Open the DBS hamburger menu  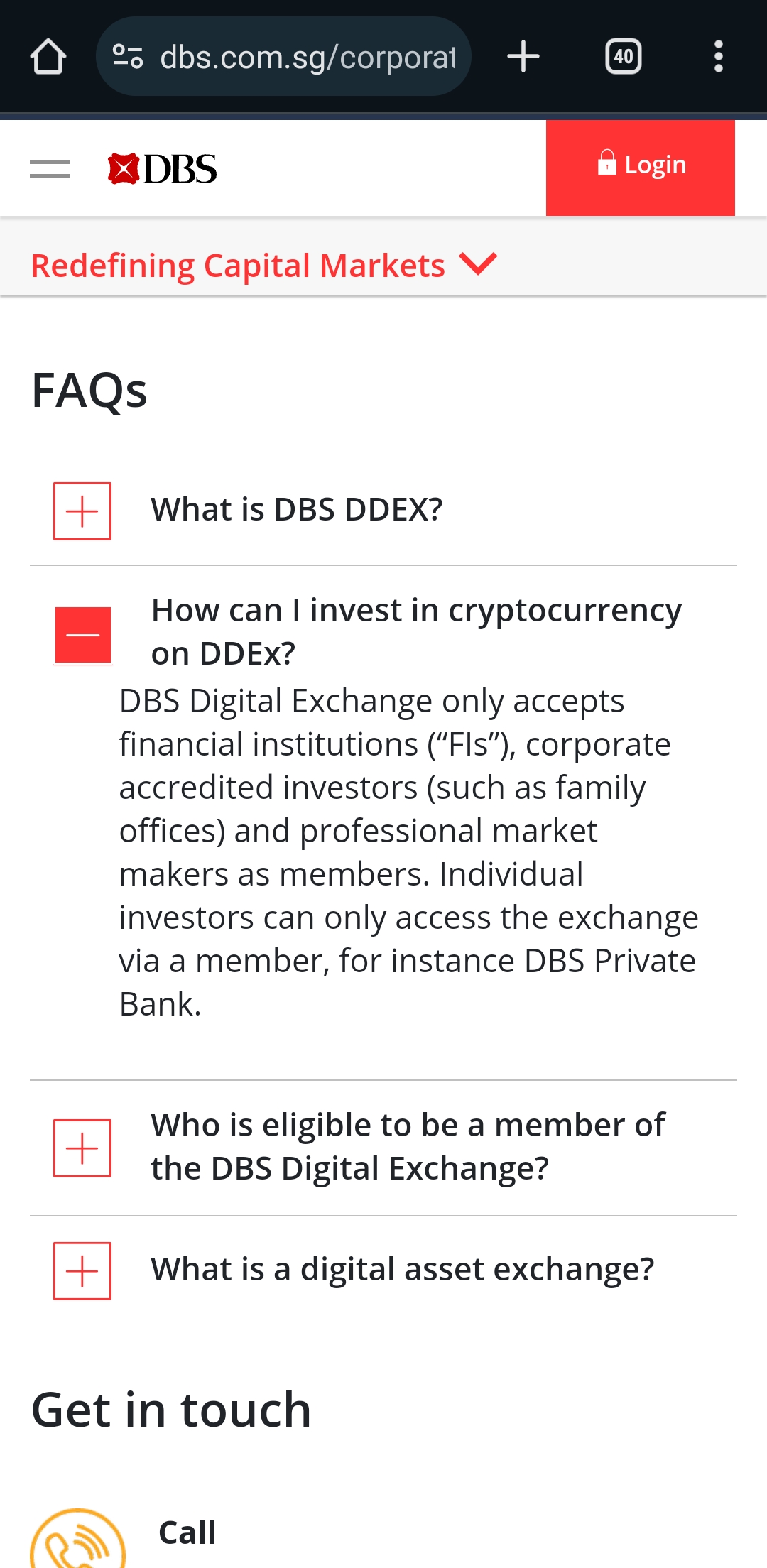click(x=50, y=169)
